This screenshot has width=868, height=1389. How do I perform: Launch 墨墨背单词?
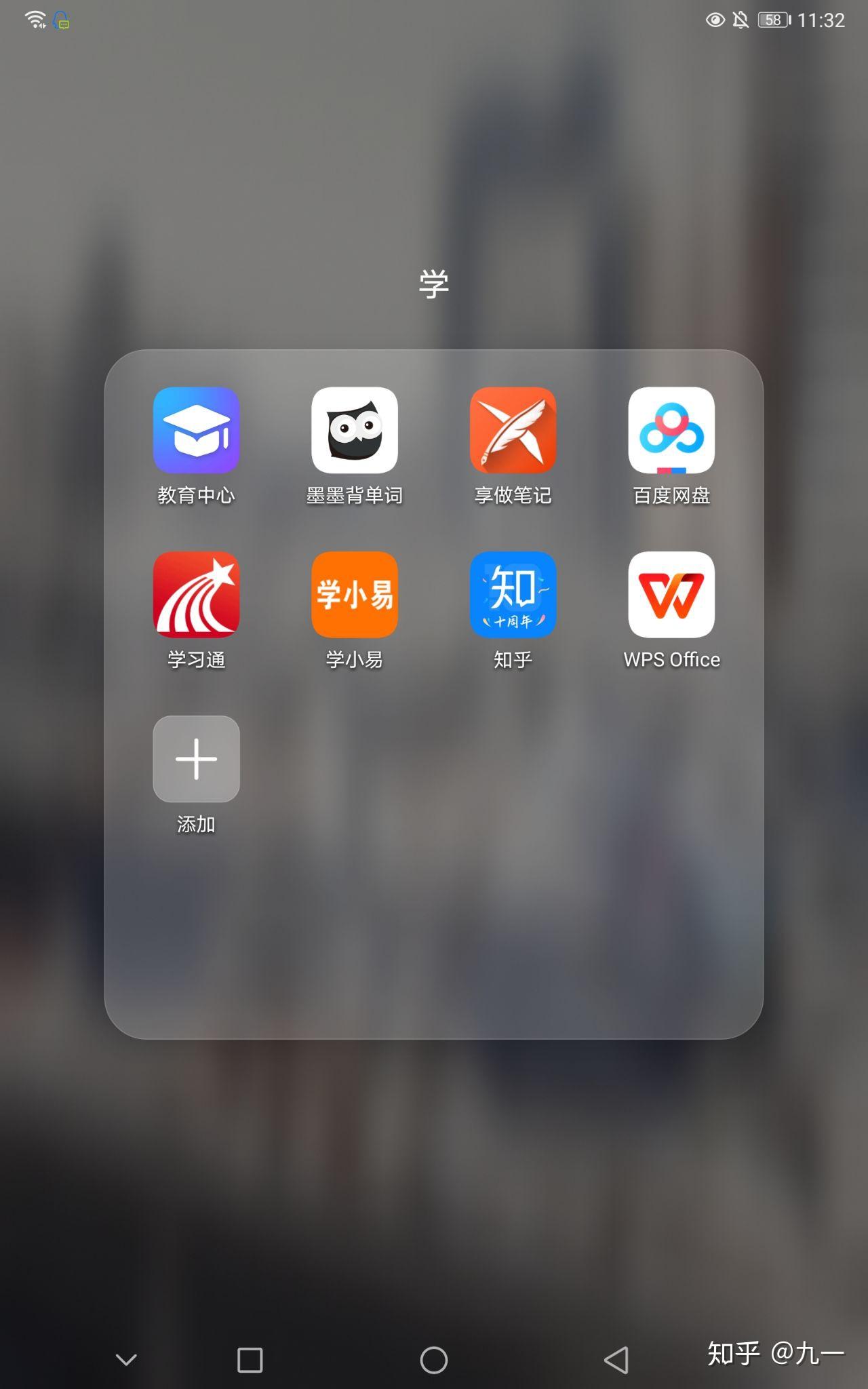tap(354, 430)
